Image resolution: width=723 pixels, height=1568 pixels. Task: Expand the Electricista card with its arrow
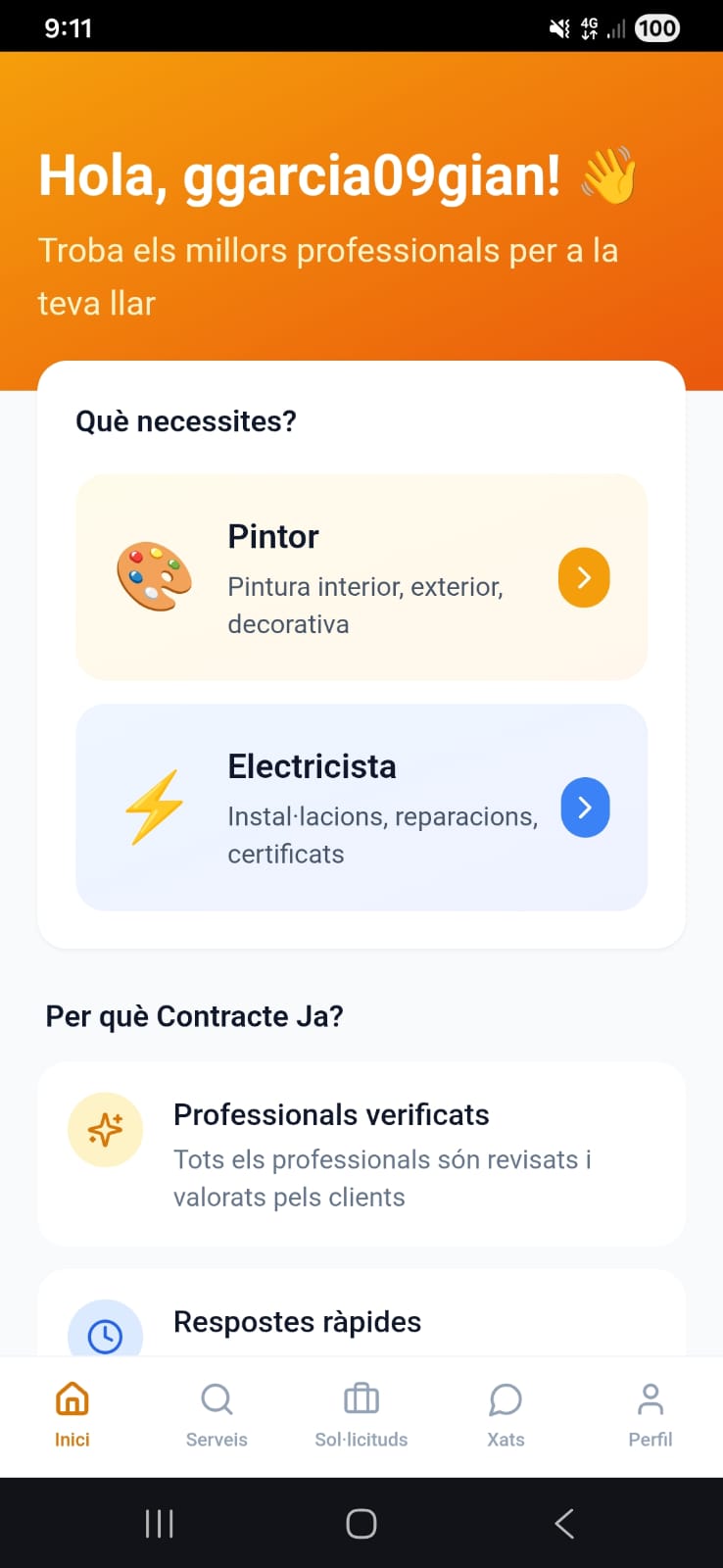point(584,807)
